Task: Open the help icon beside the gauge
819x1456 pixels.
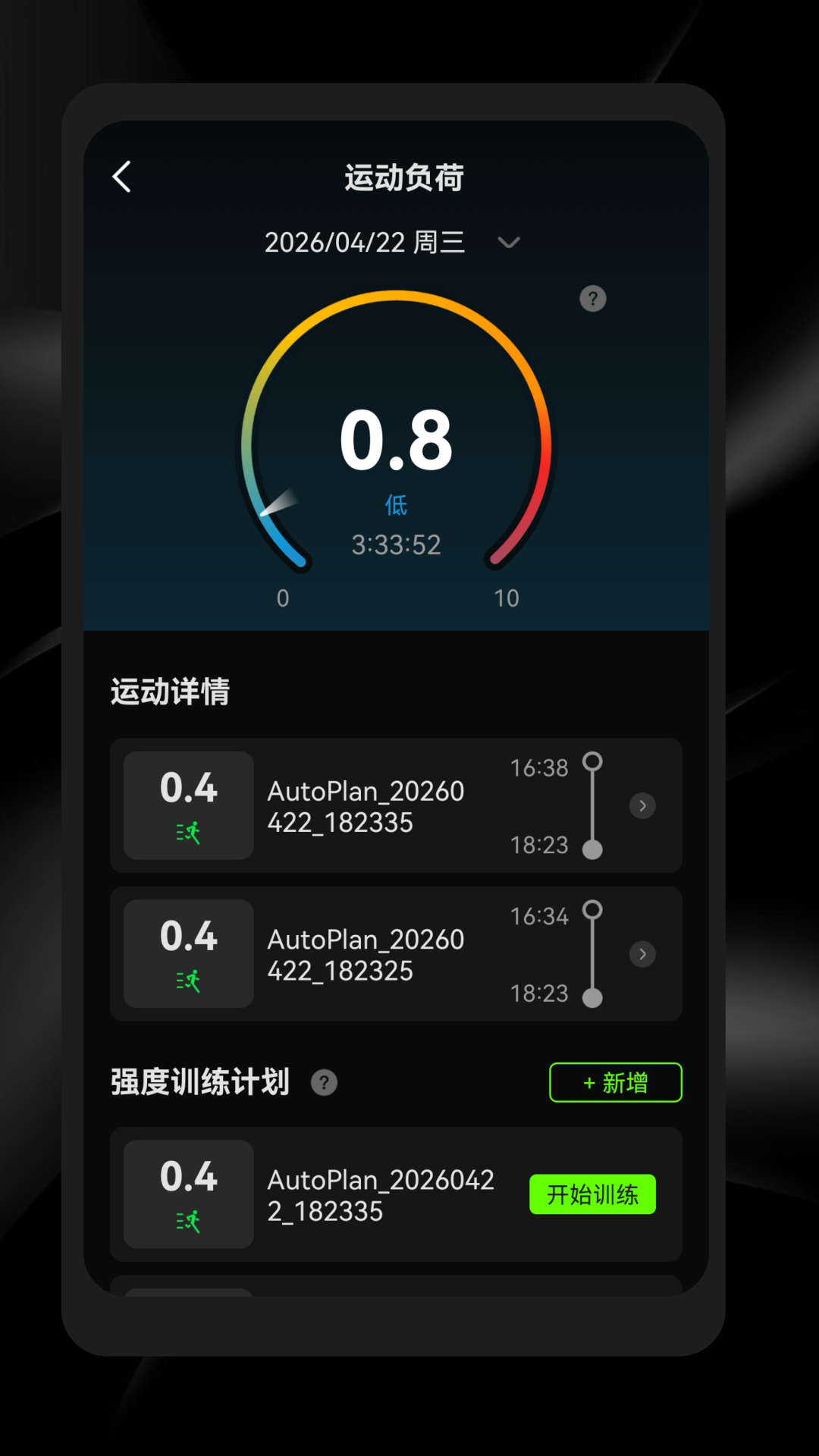Action: click(x=592, y=300)
